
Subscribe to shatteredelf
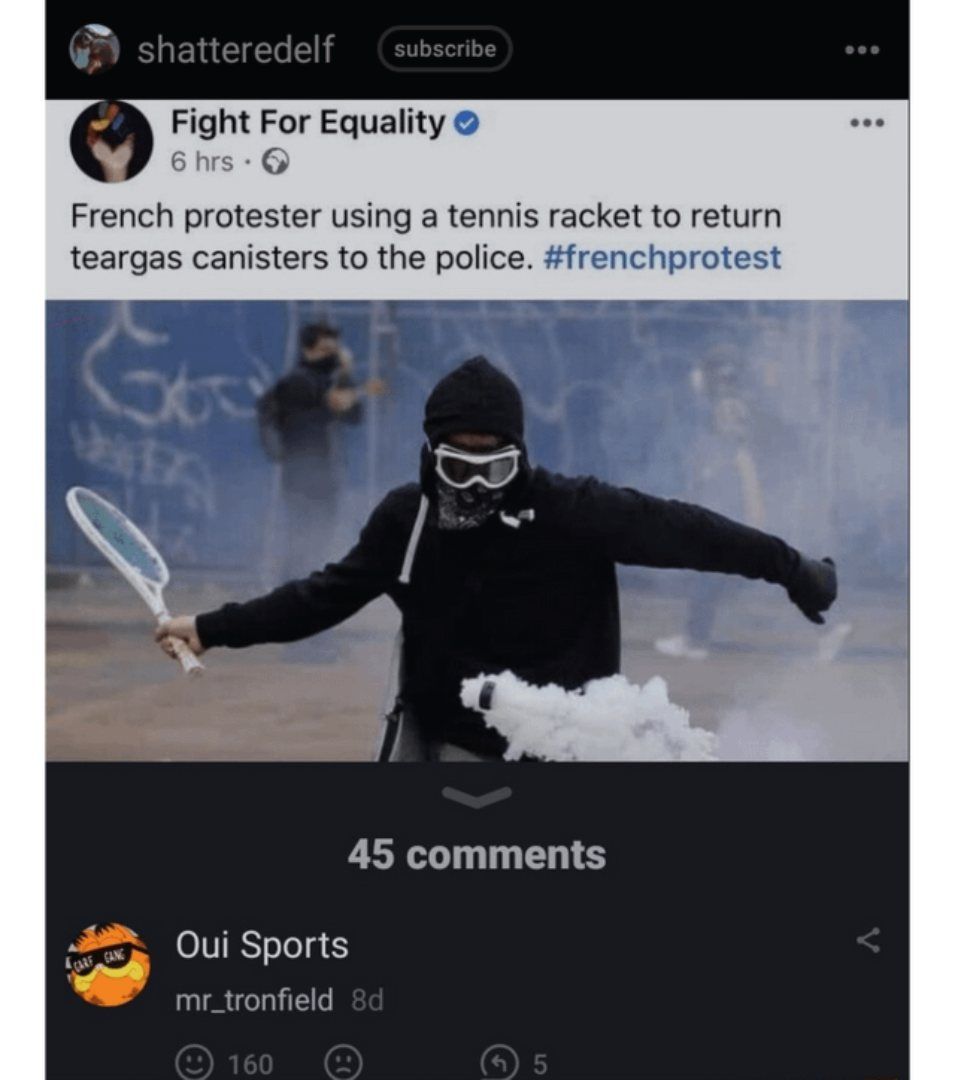pyautogui.click(x=444, y=49)
